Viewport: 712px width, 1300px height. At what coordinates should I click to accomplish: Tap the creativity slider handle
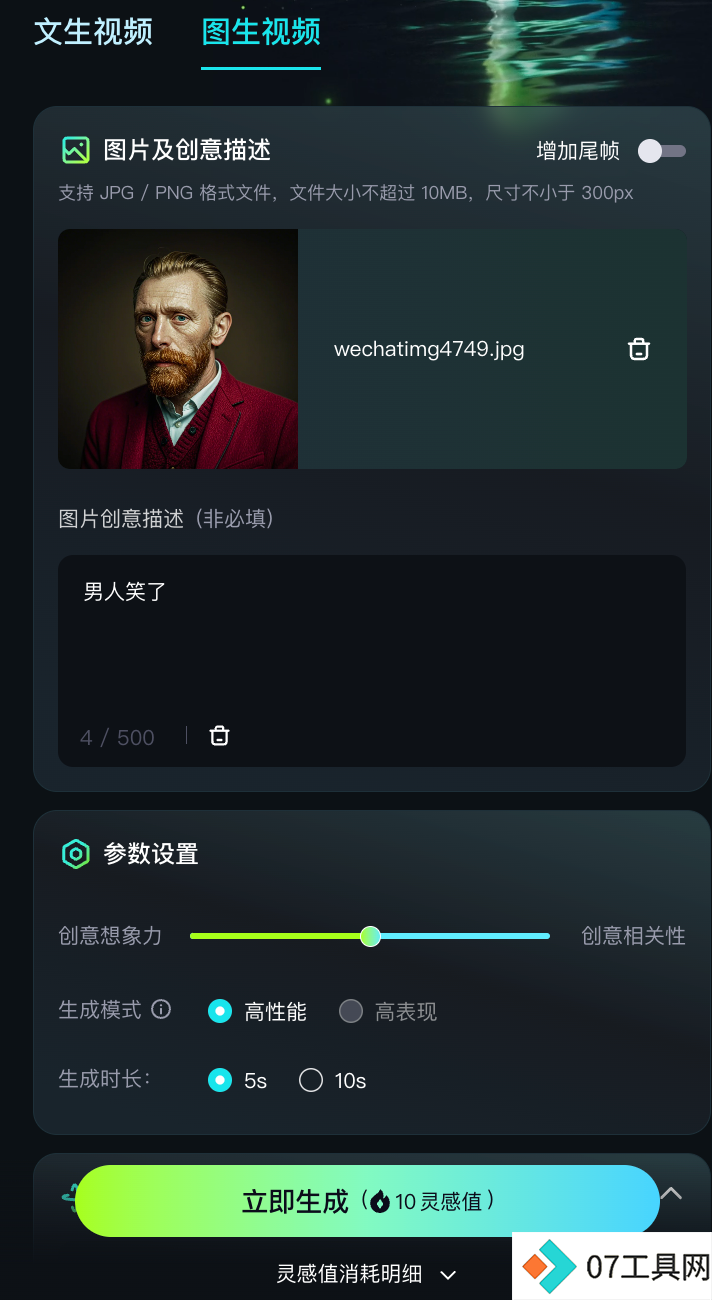click(x=370, y=936)
